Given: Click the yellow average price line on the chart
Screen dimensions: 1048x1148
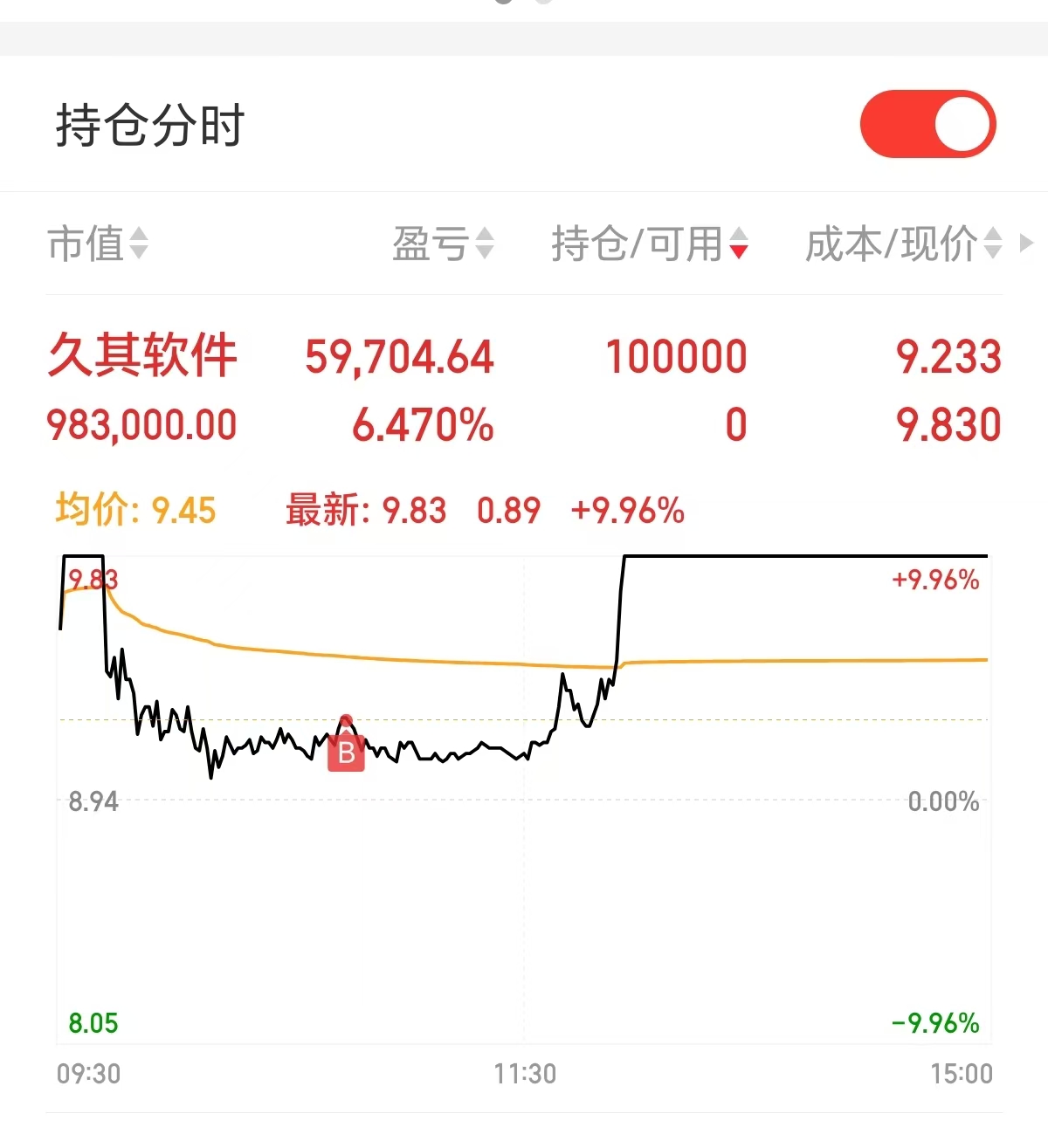Looking at the screenshot, I should click(437, 658).
